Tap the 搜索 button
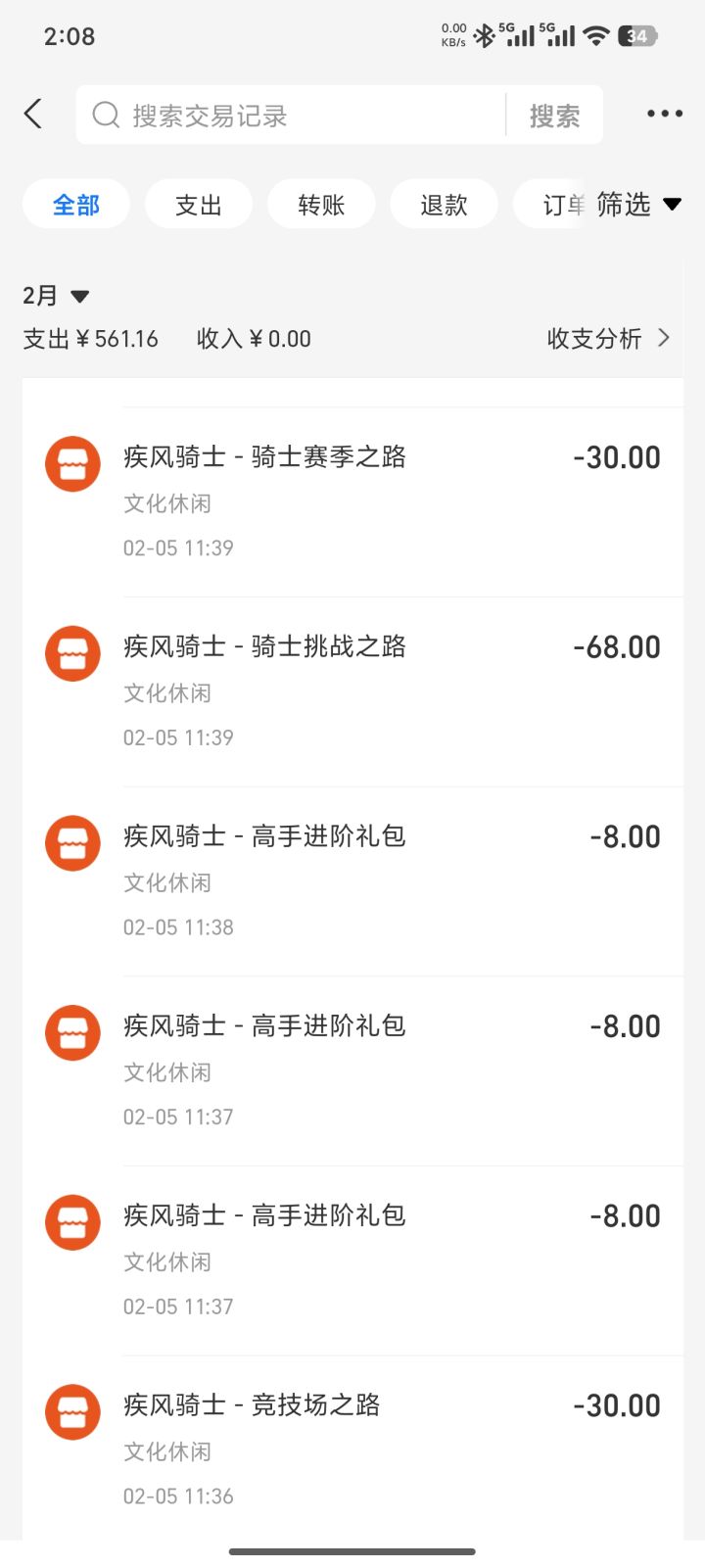705x1568 pixels. [x=554, y=115]
